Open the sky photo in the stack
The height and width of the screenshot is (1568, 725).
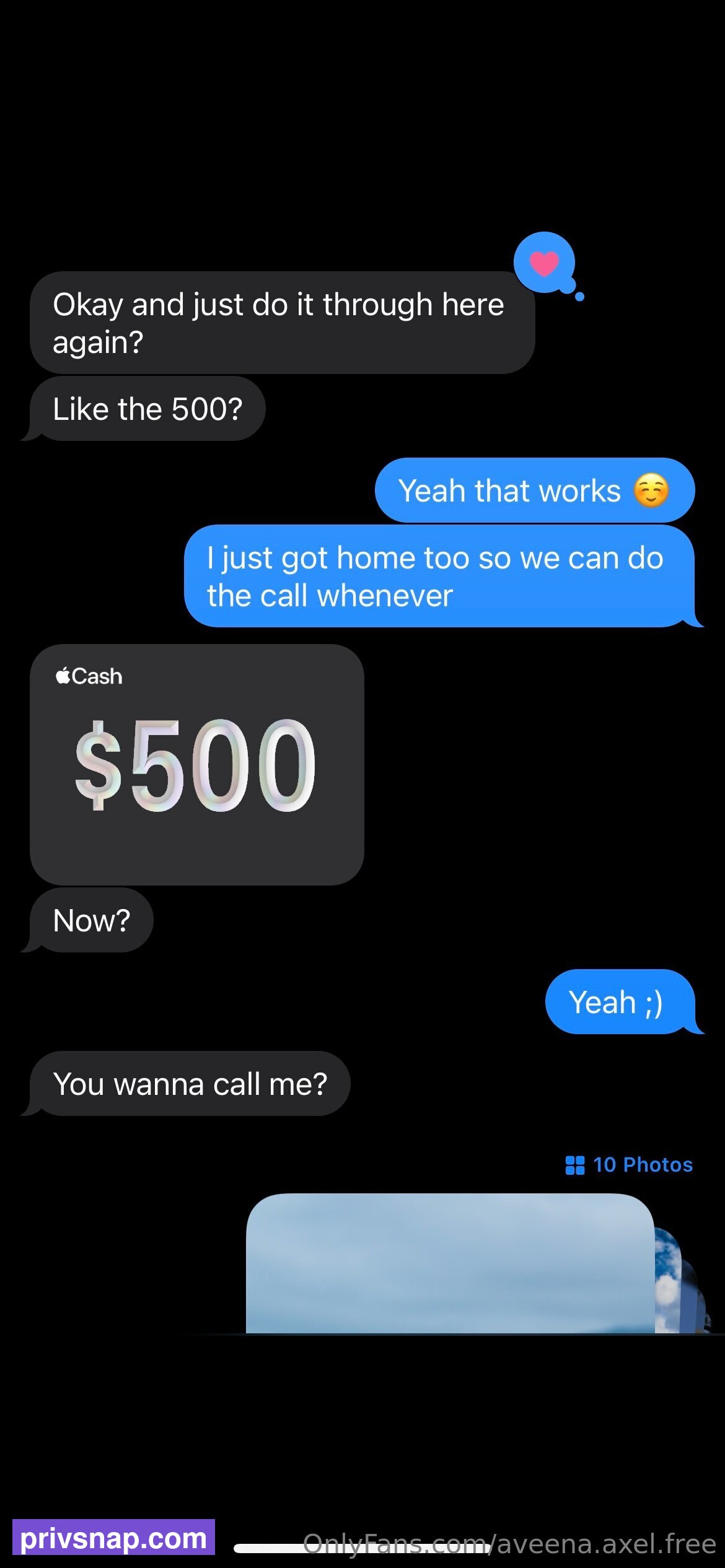point(450,1263)
